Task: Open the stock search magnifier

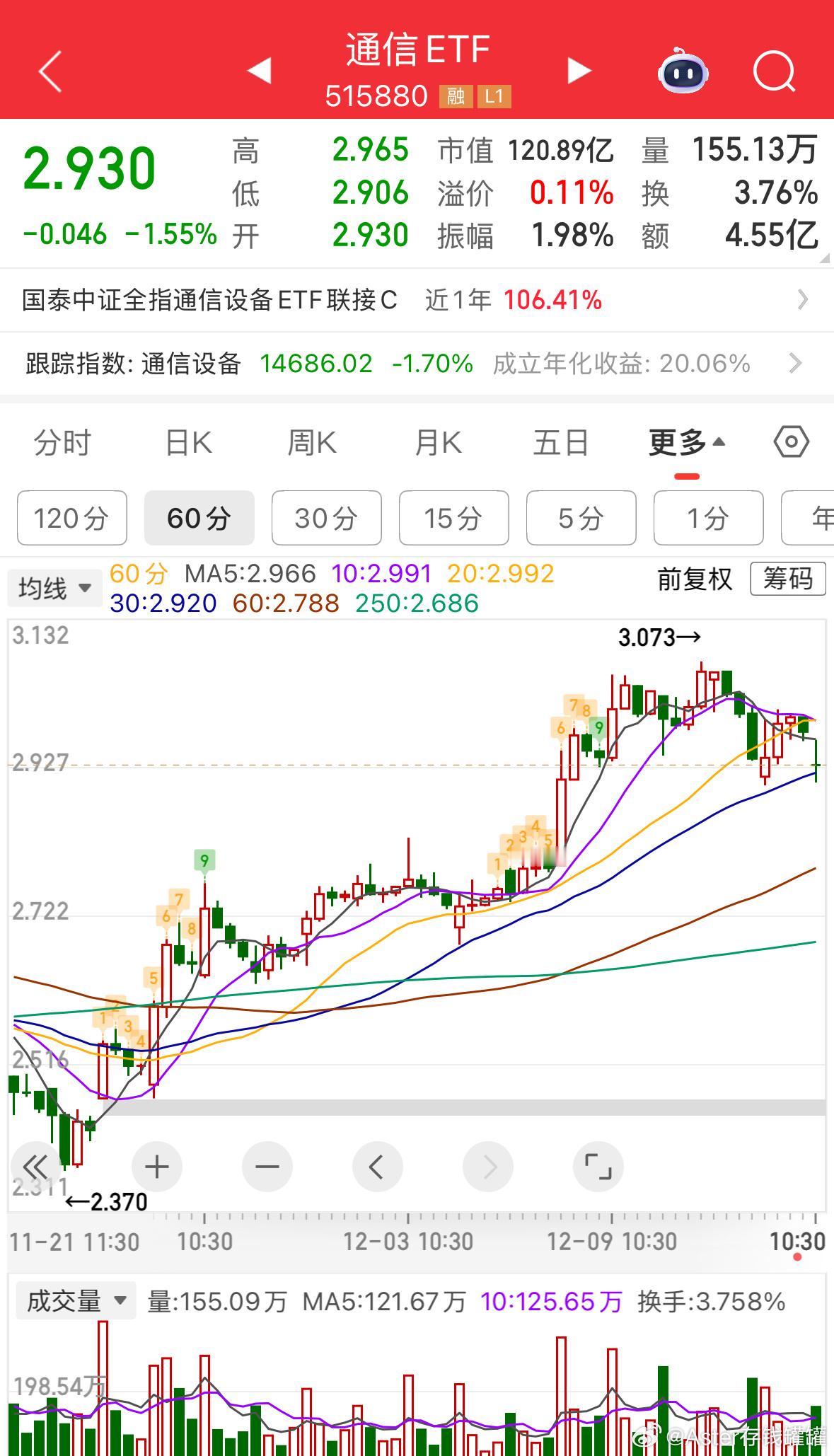Action: pos(773,71)
